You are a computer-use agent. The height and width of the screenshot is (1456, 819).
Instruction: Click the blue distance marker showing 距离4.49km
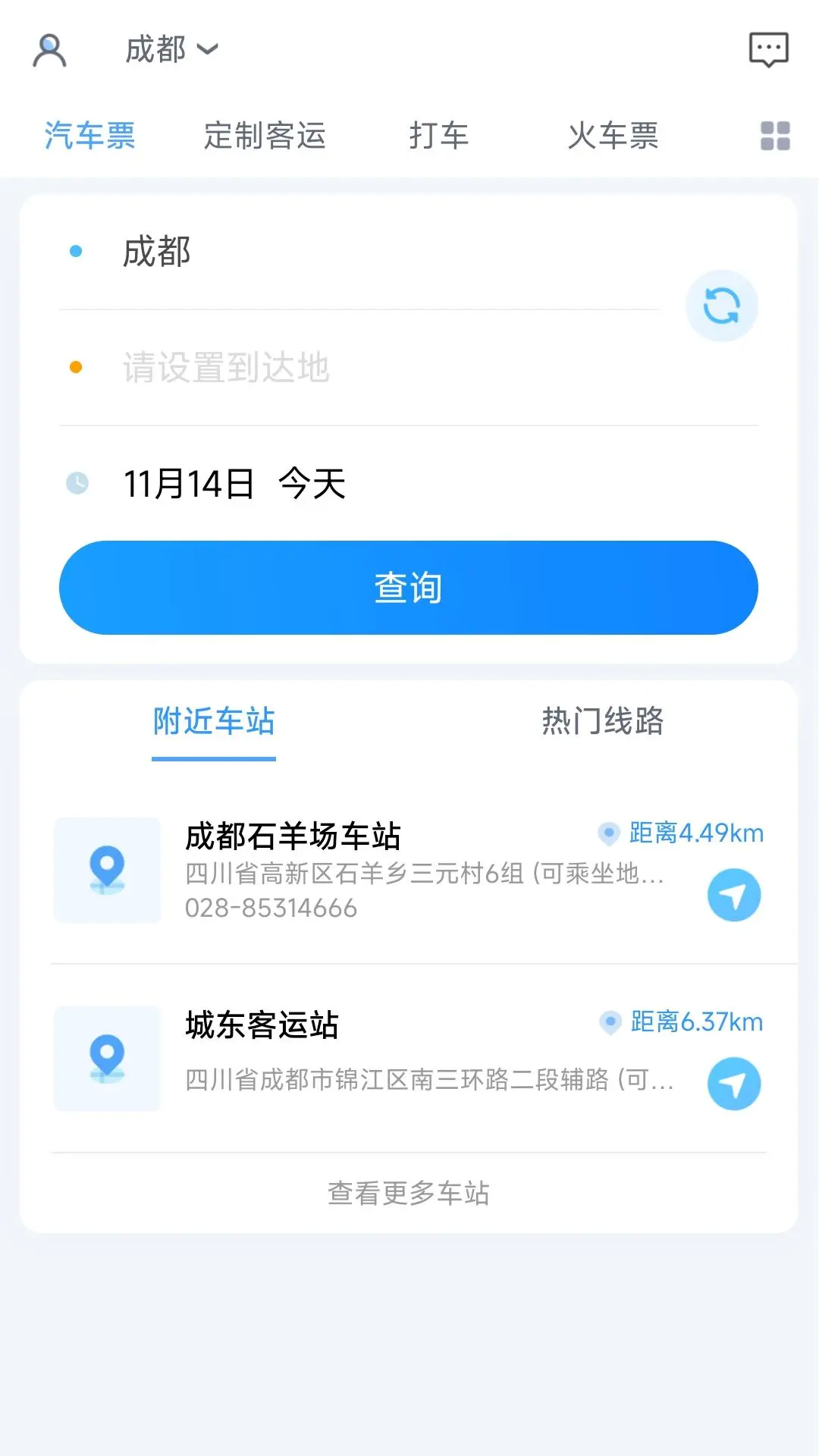coord(681,832)
